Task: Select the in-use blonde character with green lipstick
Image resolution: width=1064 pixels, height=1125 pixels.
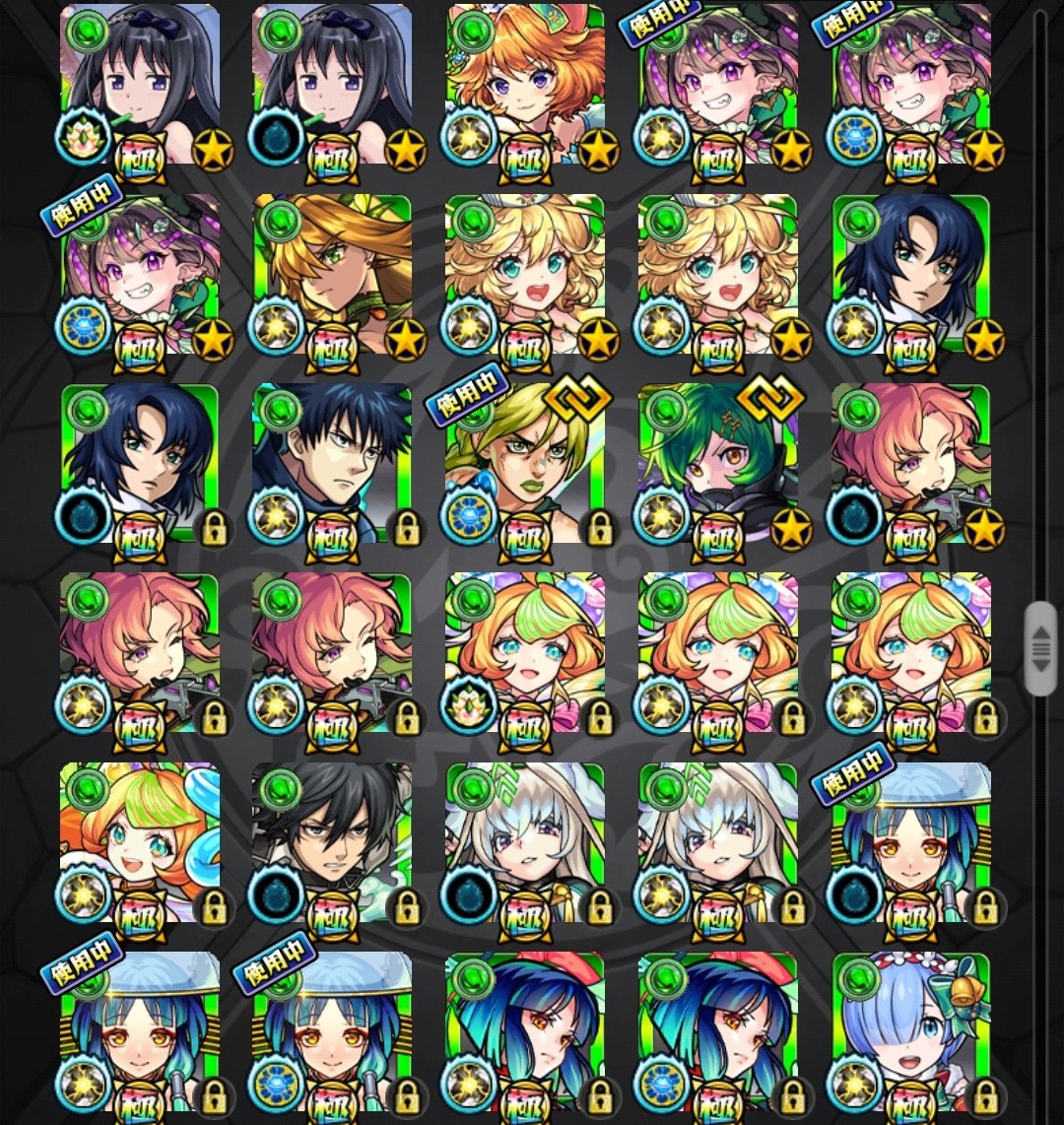Action: (x=526, y=463)
